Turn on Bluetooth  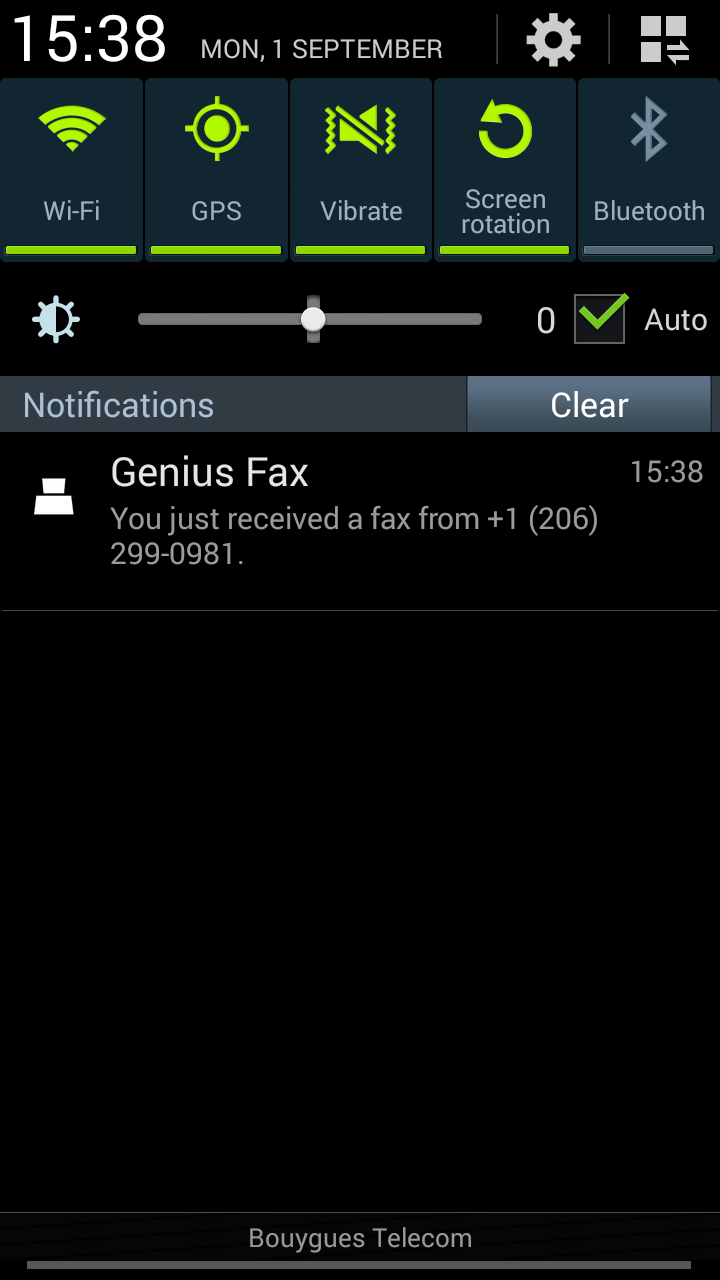pos(649,170)
